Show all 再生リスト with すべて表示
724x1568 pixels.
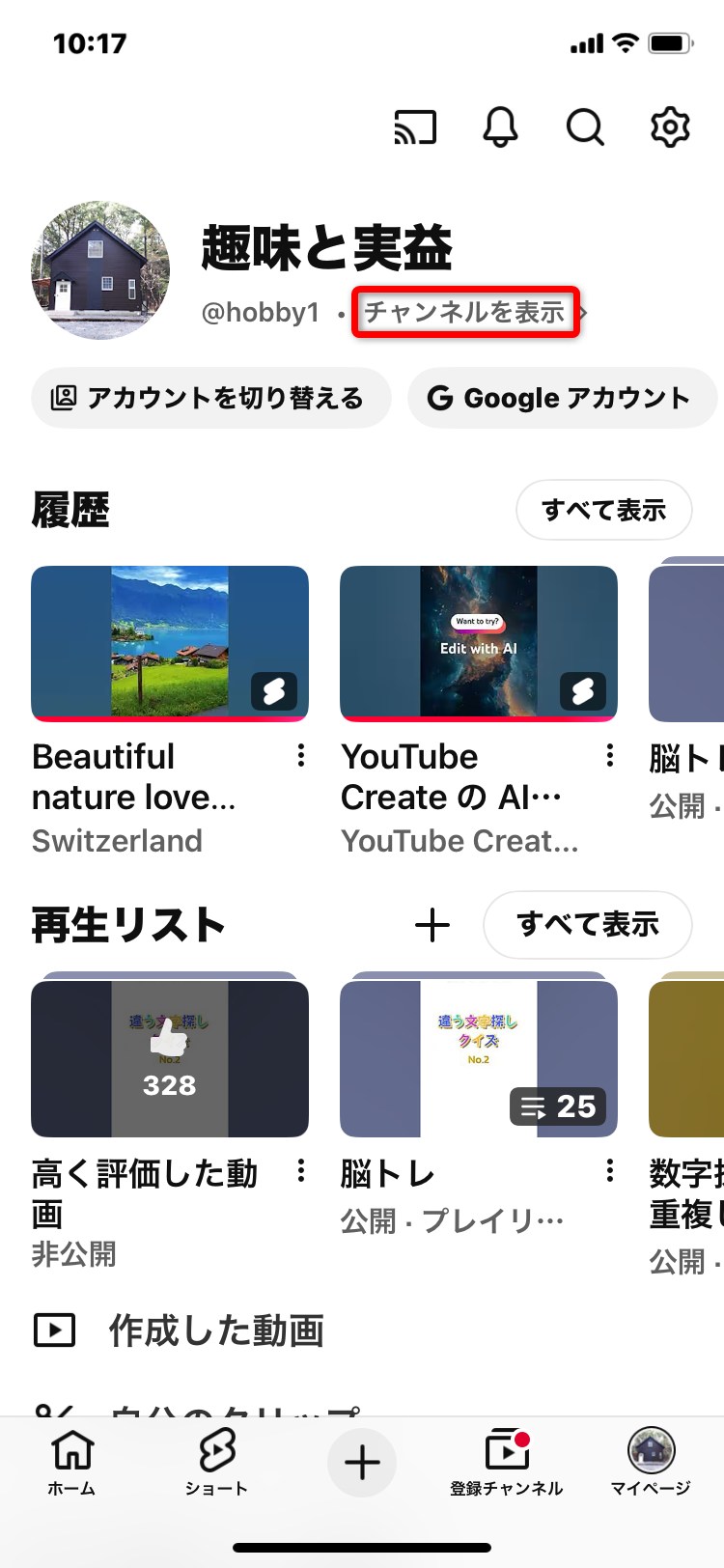587,925
